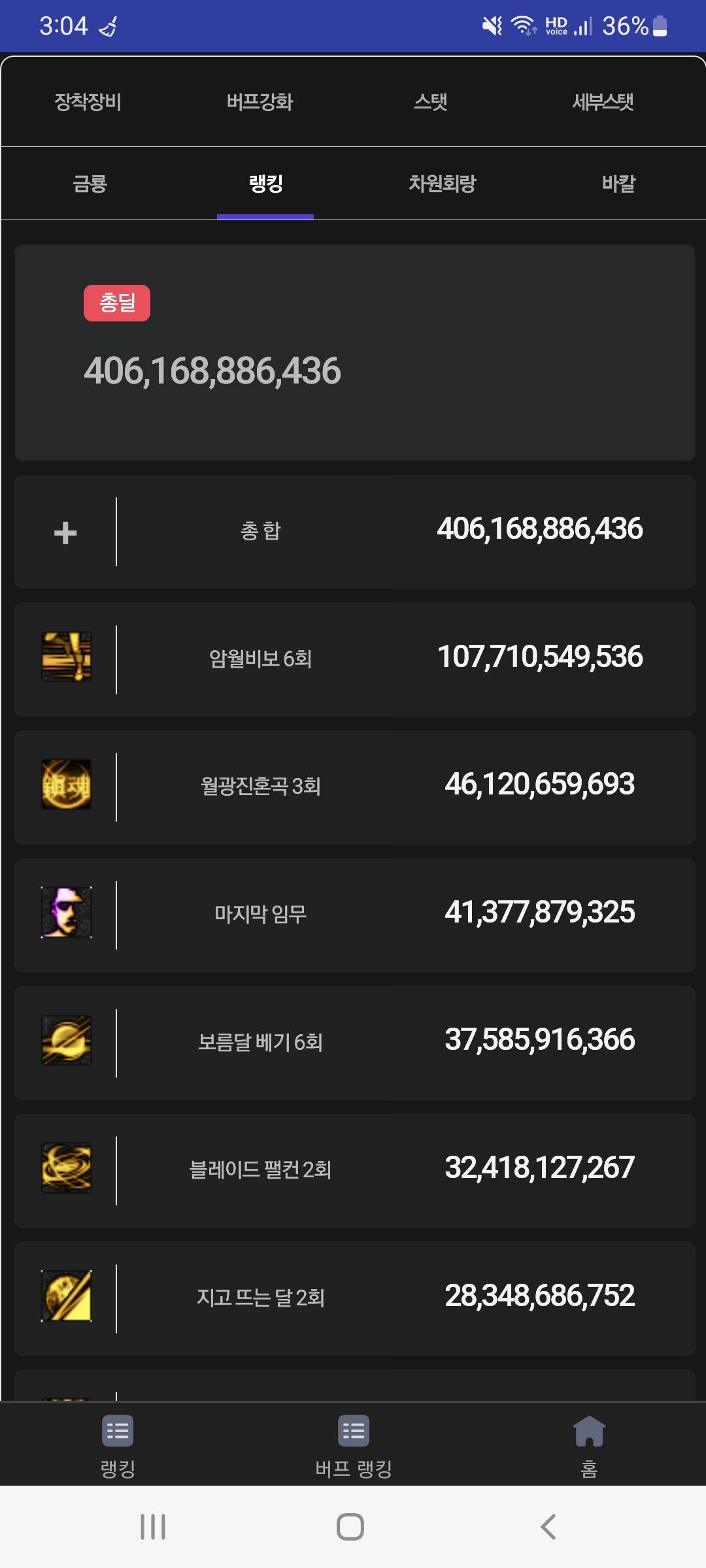706x1568 pixels.
Task: Tap the system back button
Action: click(548, 1527)
